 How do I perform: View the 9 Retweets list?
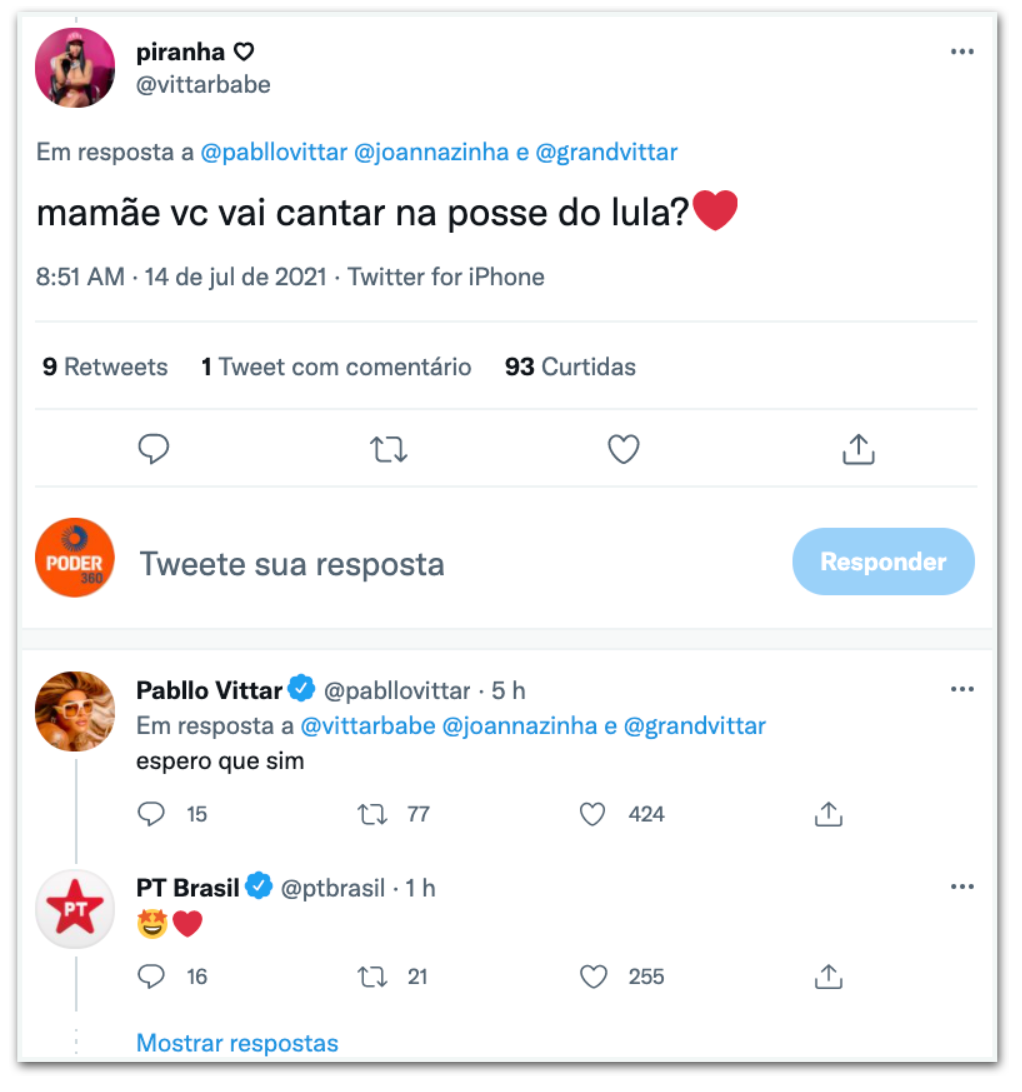(x=105, y=367)
